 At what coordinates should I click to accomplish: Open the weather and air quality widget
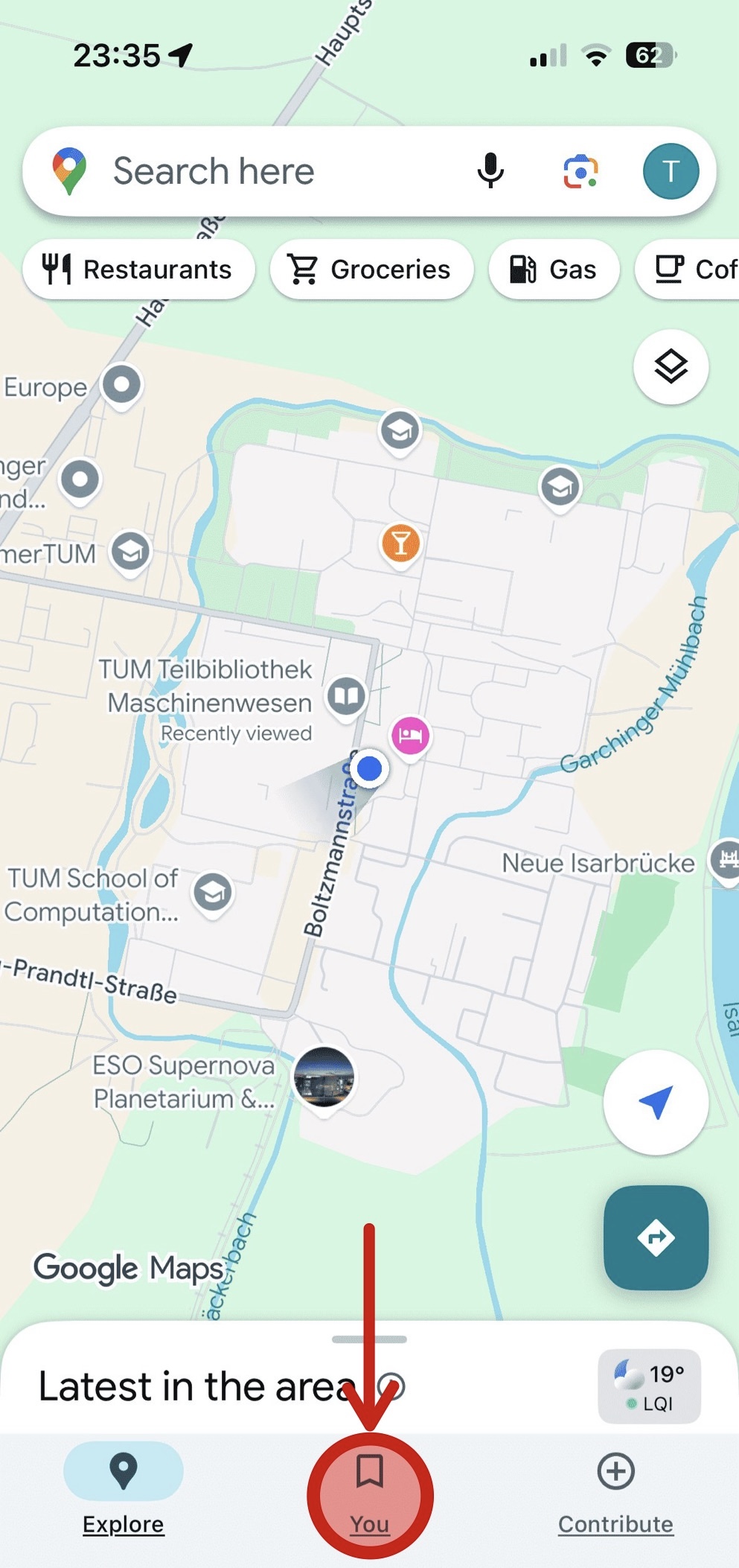650,1386
